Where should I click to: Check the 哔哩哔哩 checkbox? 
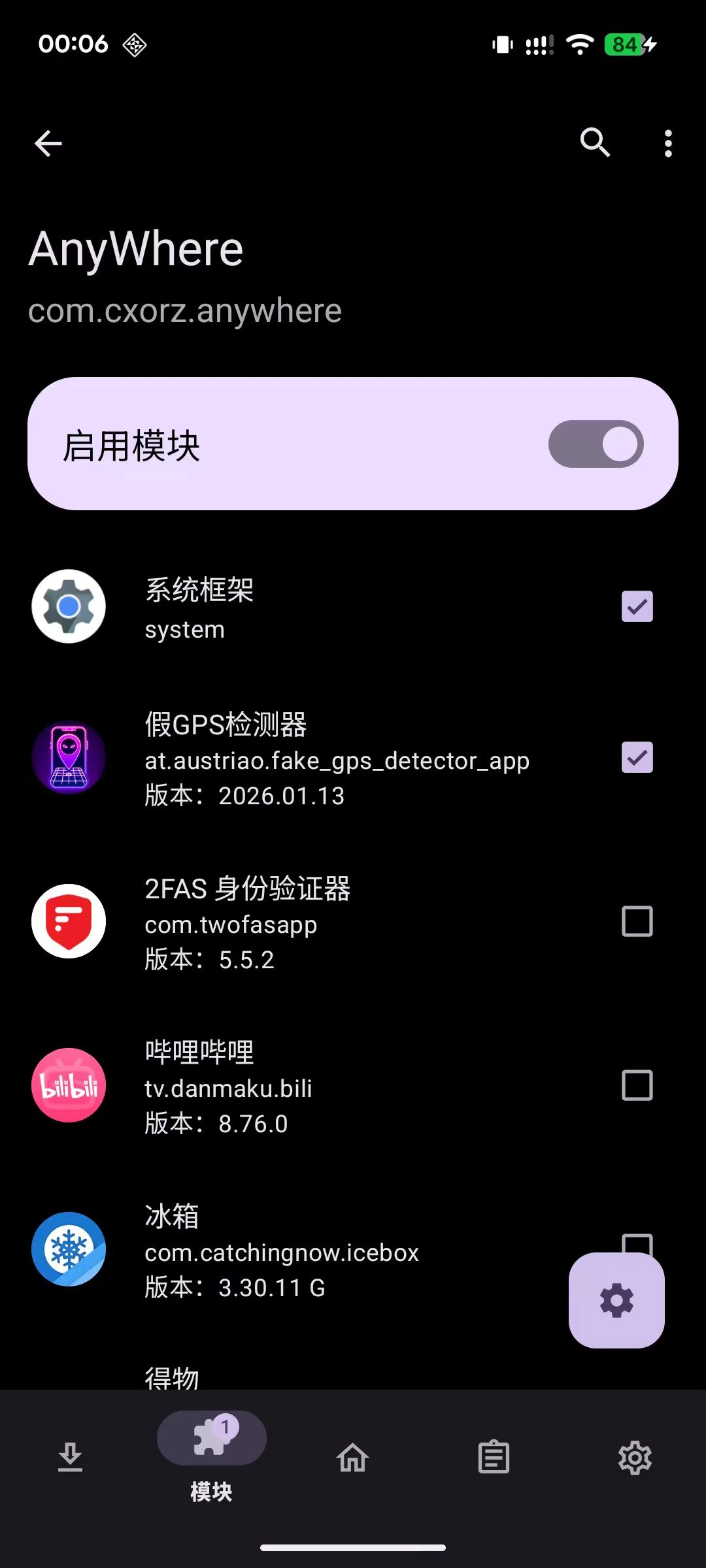pos(637,1085)
